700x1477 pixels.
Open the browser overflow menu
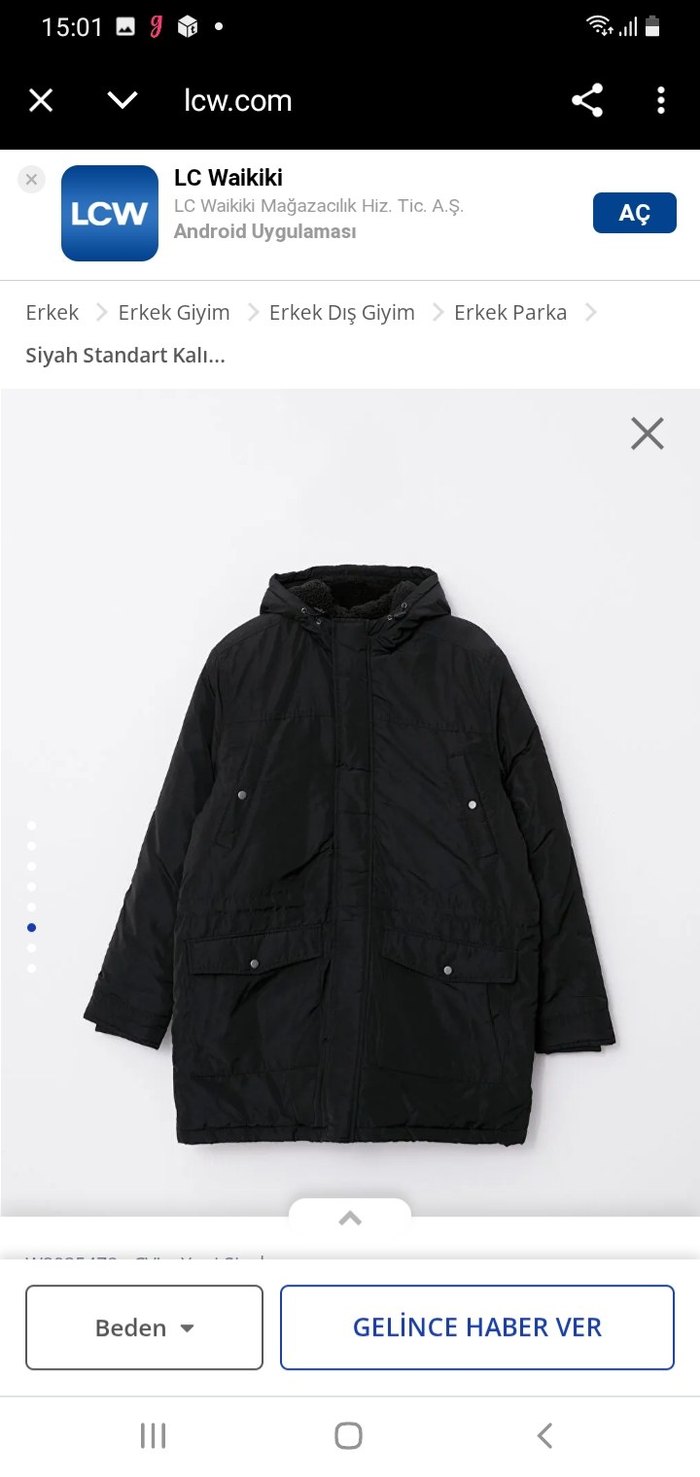660,100
